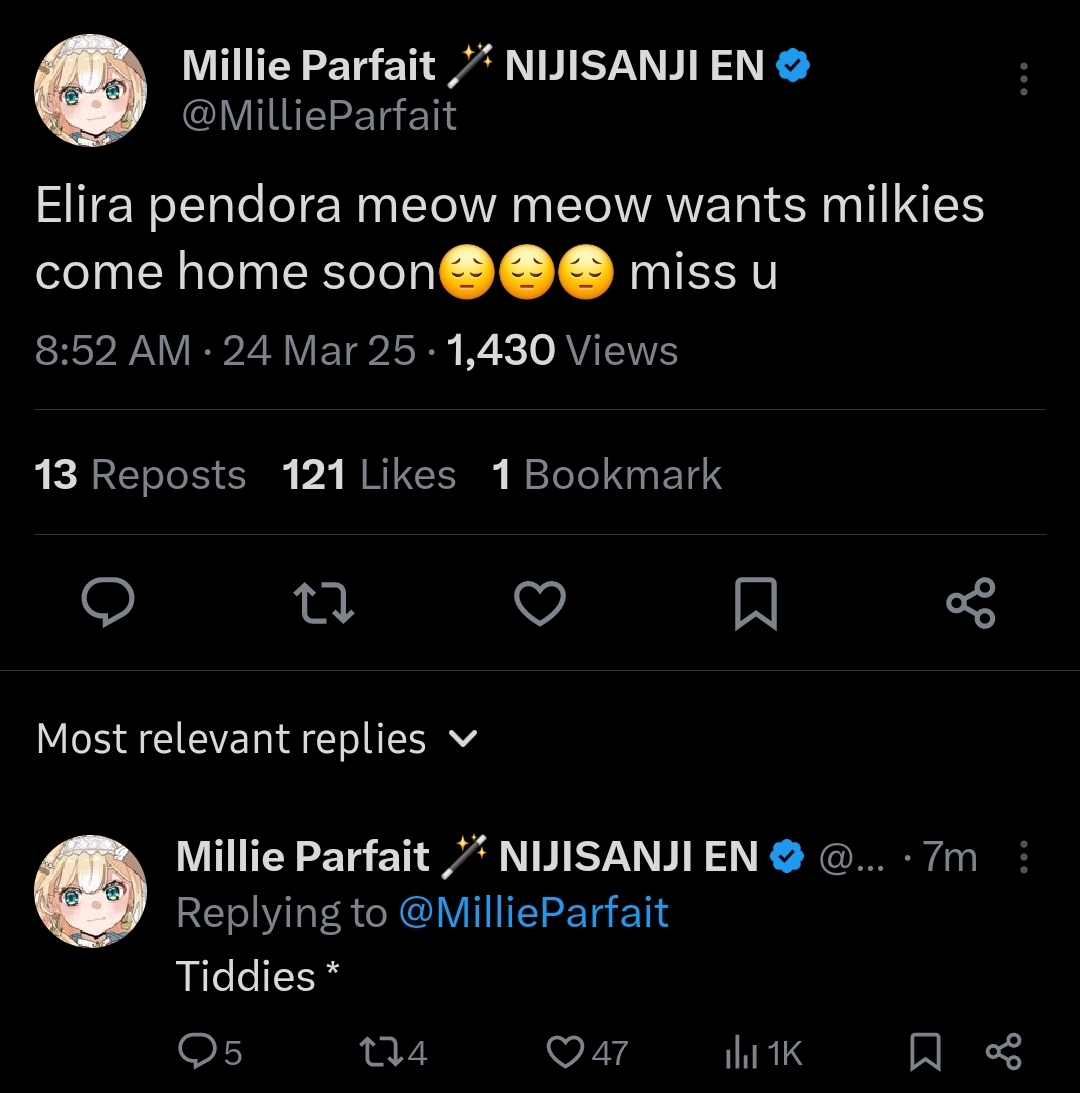Screen dimensions: 1080x1093
Task: Like the main tweet
Action: (x=540, y=604)
